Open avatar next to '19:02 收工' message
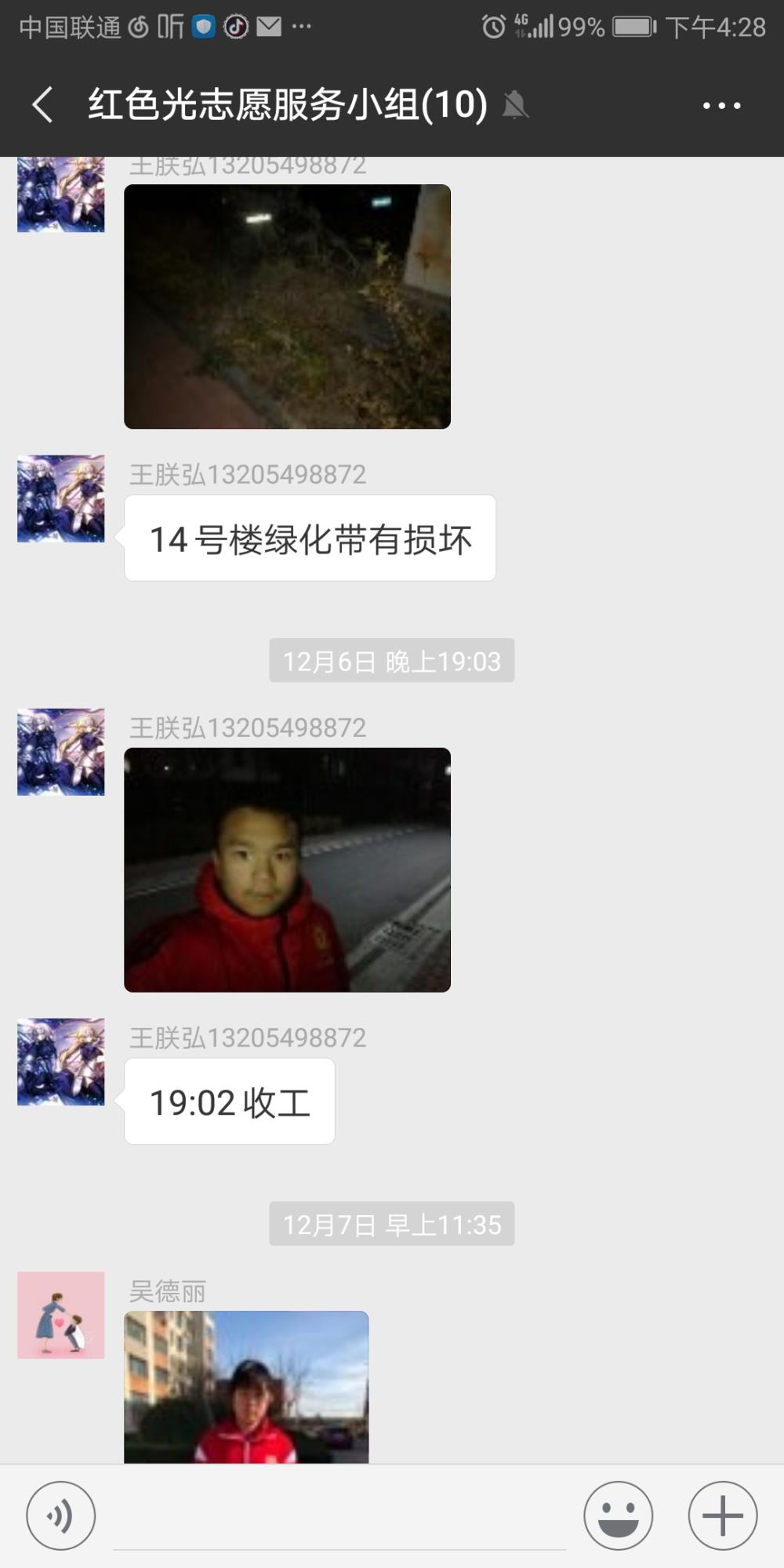Screen dimensions: 784x1568 pos(61,1062)
